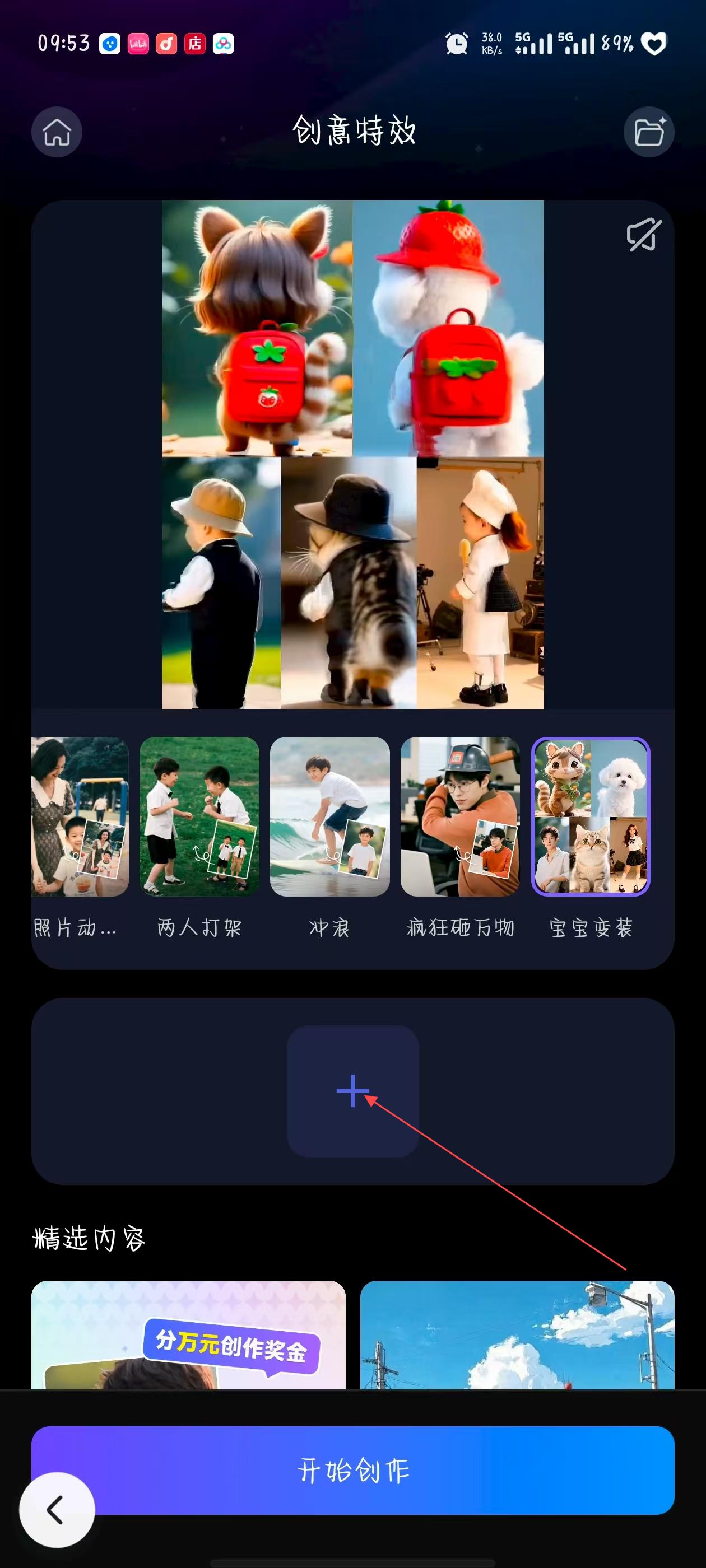
Task: Add a photo with the plus button
Action: (x=352, y=1091)
